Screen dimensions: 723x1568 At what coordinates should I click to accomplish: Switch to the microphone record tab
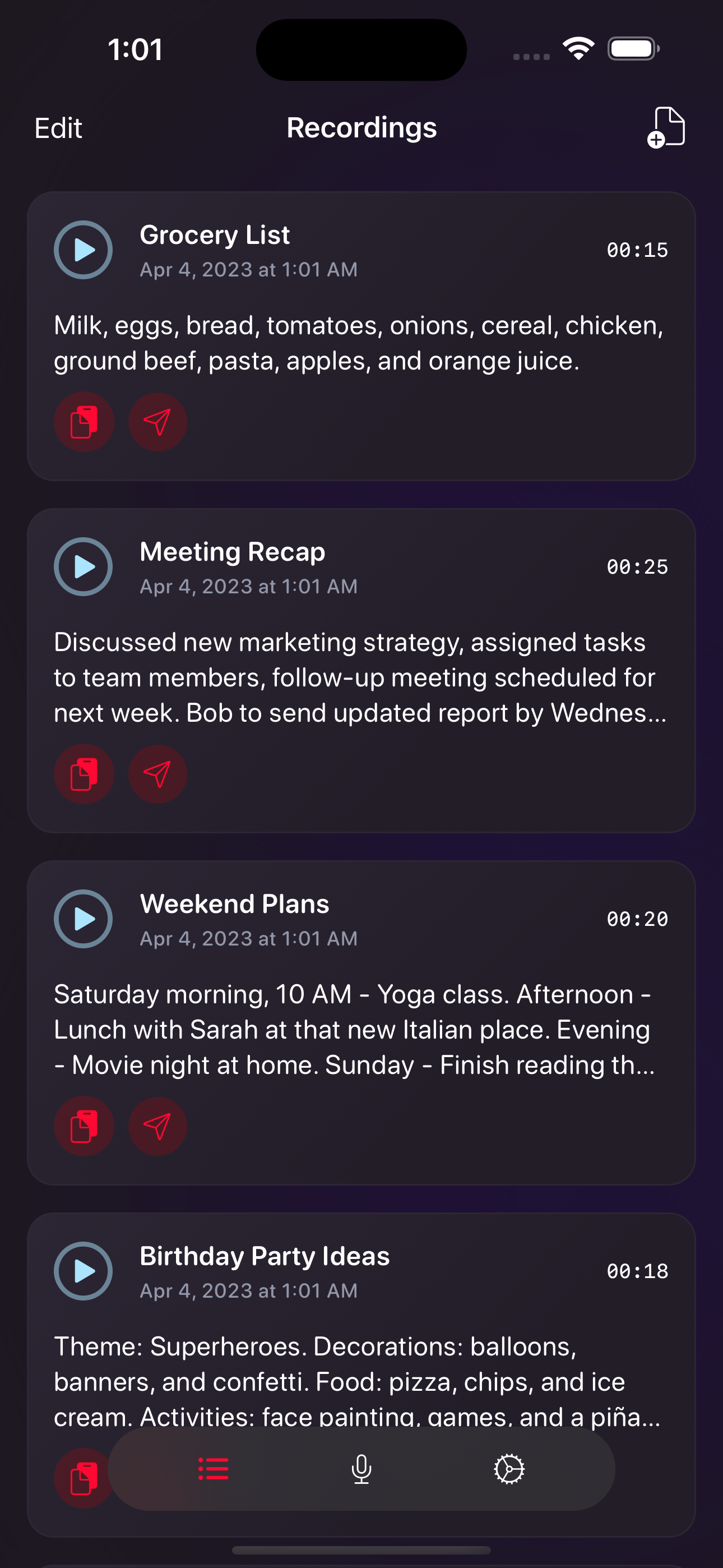[361, 1468]
